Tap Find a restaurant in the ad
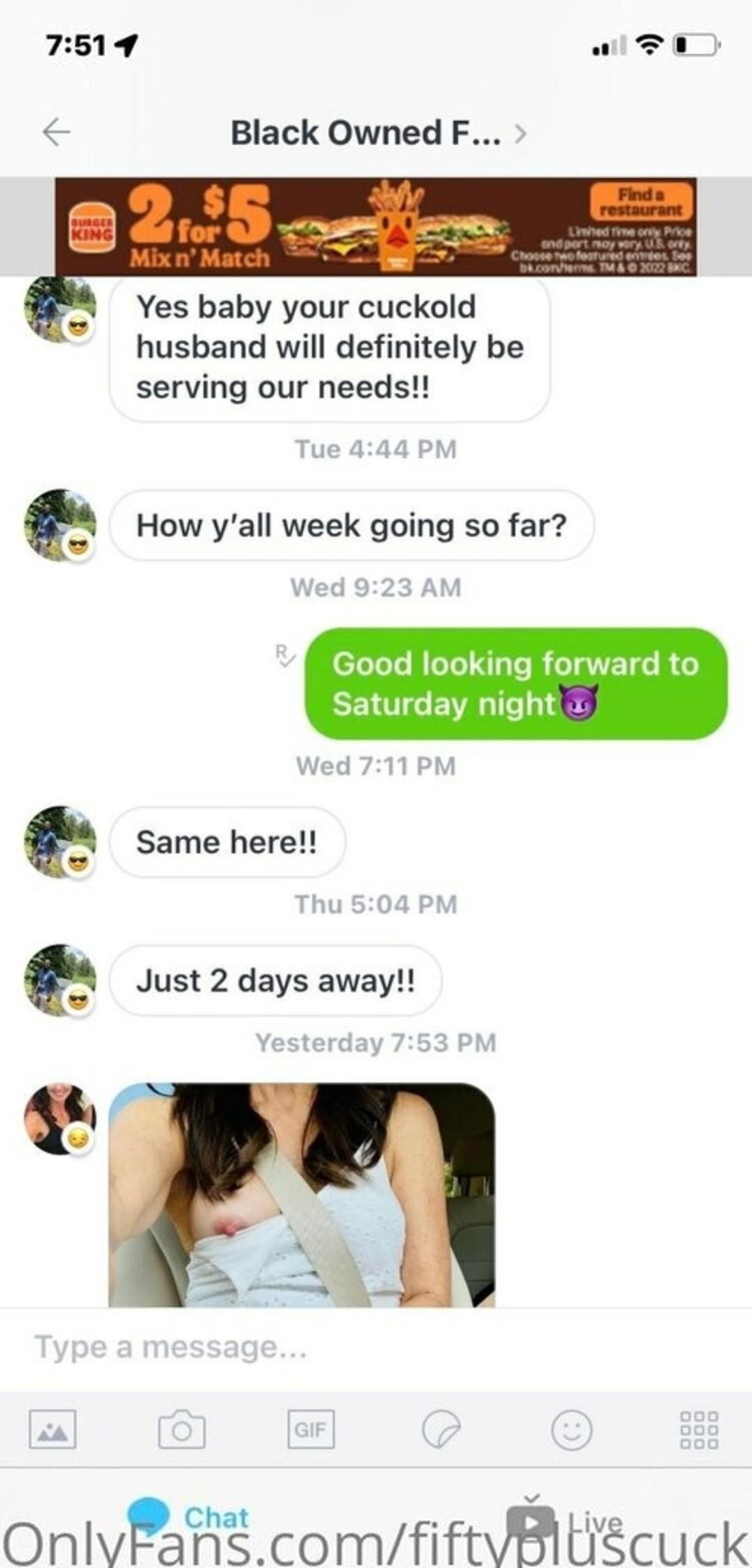The height and width of the screenshot is (1568, 752). click(642, 201)
